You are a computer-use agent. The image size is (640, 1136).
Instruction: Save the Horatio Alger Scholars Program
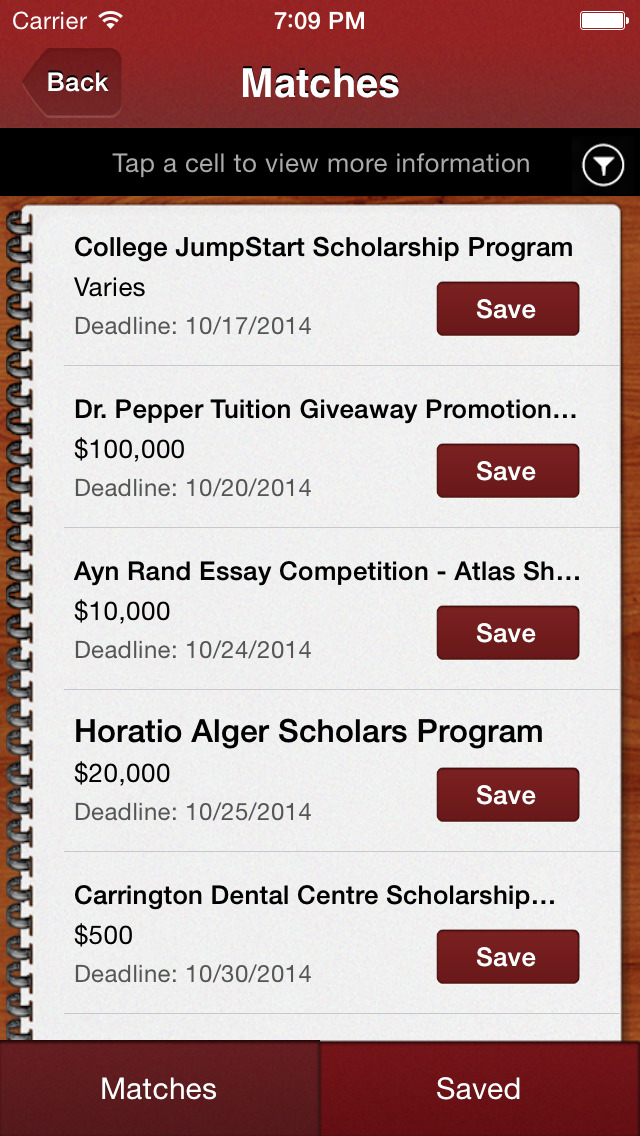pyautogui.click(x=507, y=795)
